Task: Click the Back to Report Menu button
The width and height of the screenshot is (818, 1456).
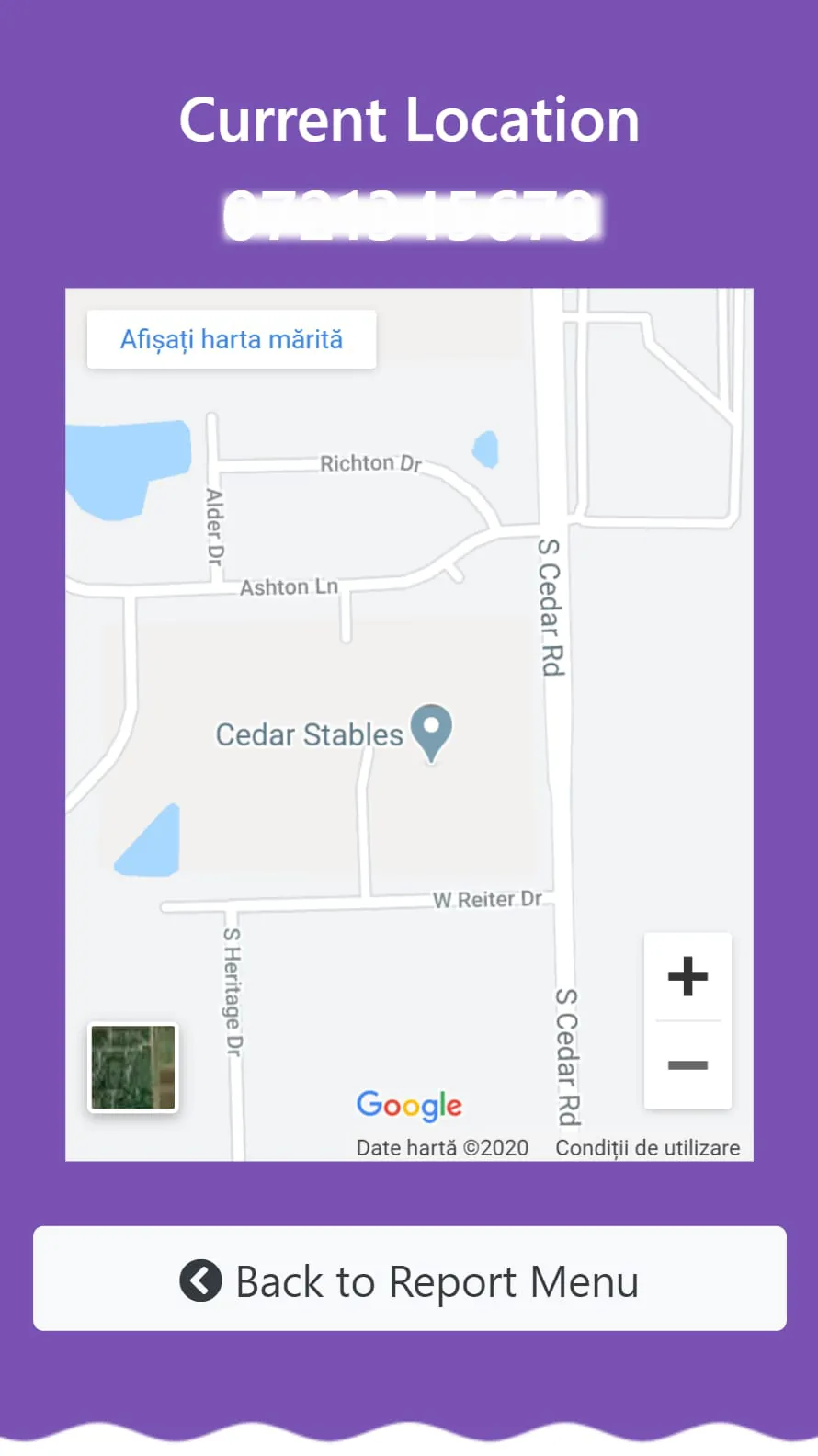Action: tap(409, 1280)
